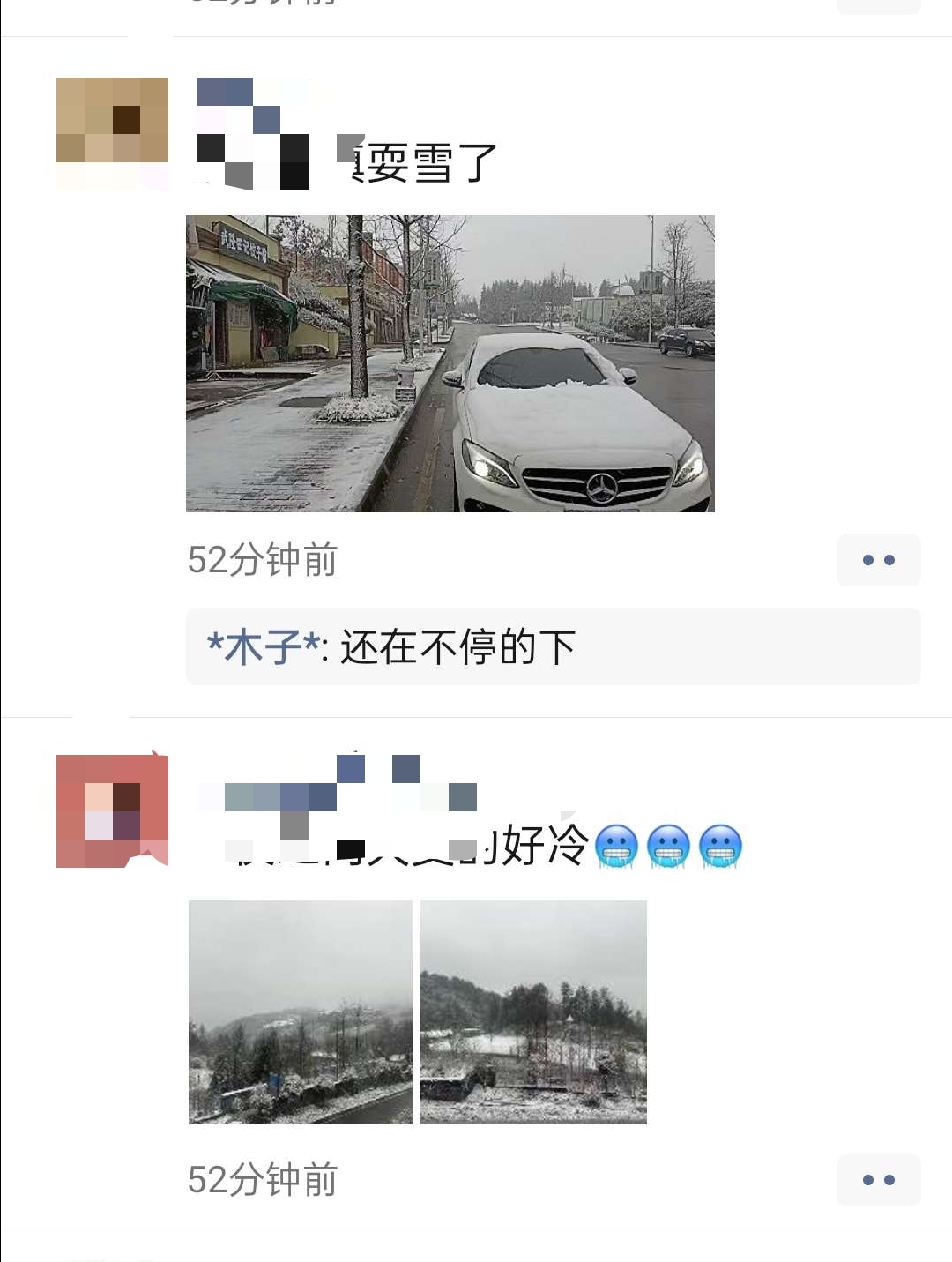Open the snowy Mercedes car photo

[x=450, y=363]
